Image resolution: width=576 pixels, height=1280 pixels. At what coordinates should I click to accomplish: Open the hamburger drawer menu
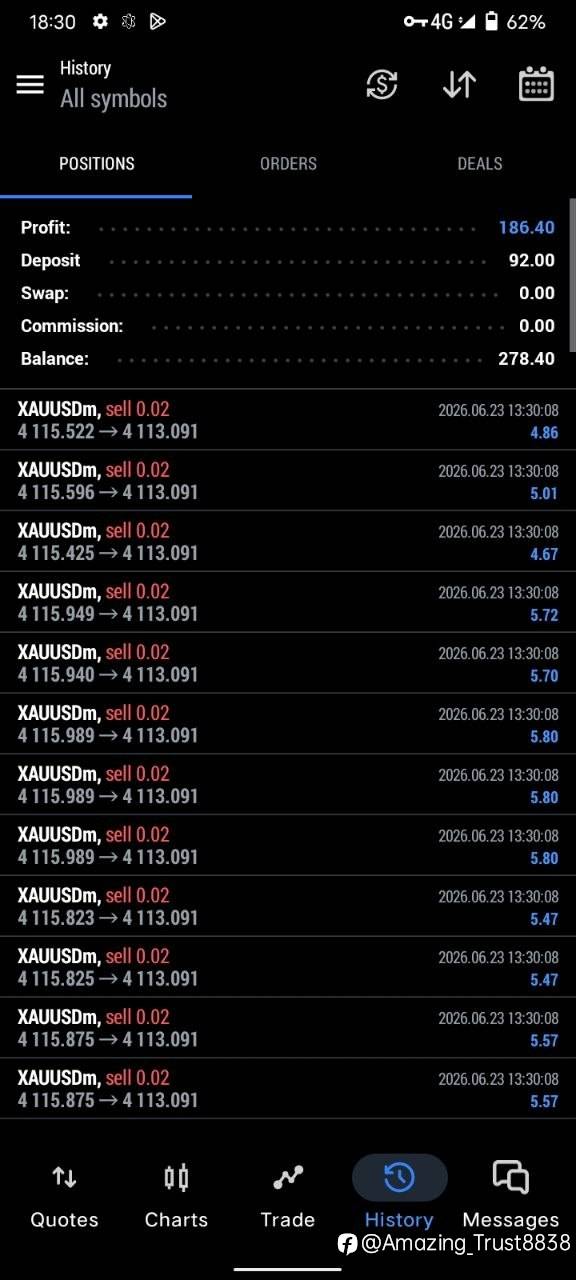(x=30, y=85)
